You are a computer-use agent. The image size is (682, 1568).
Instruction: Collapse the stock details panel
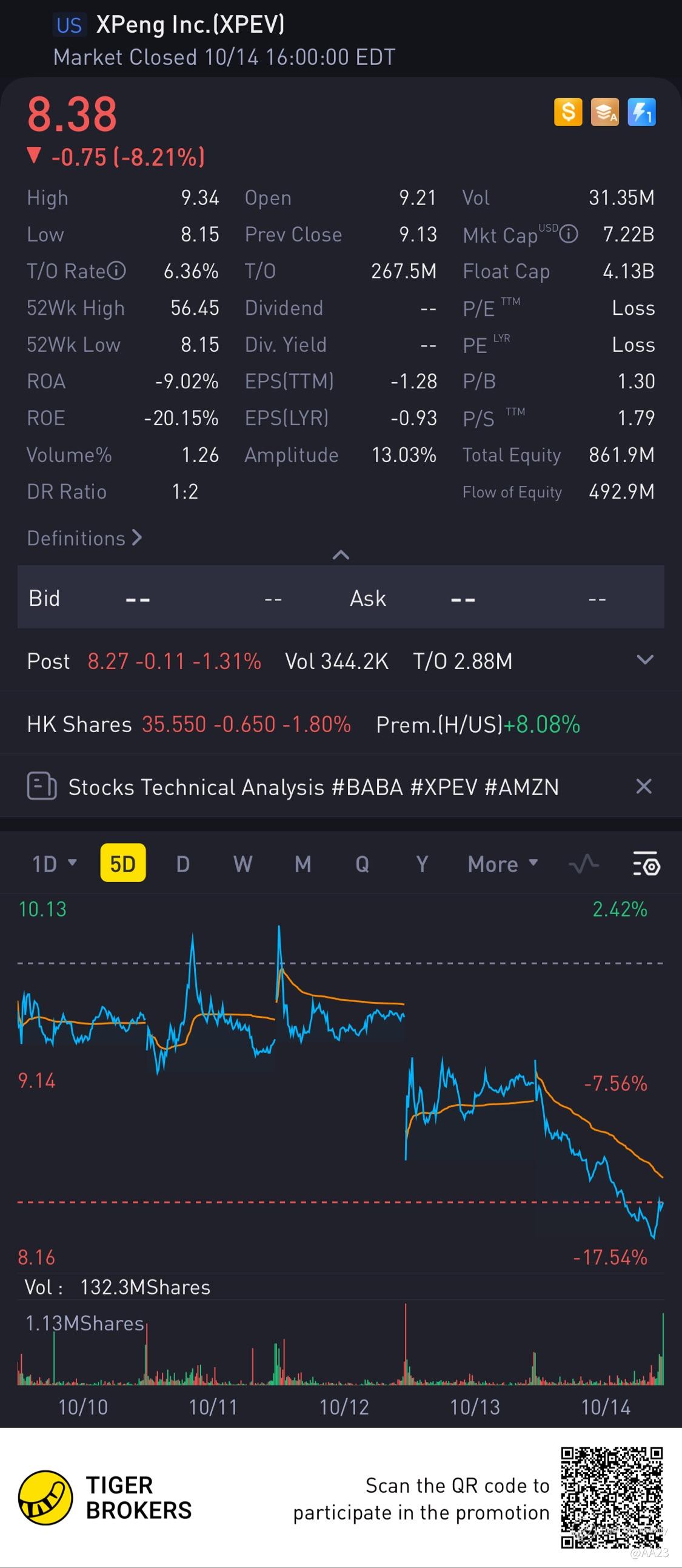pos(341,554)
